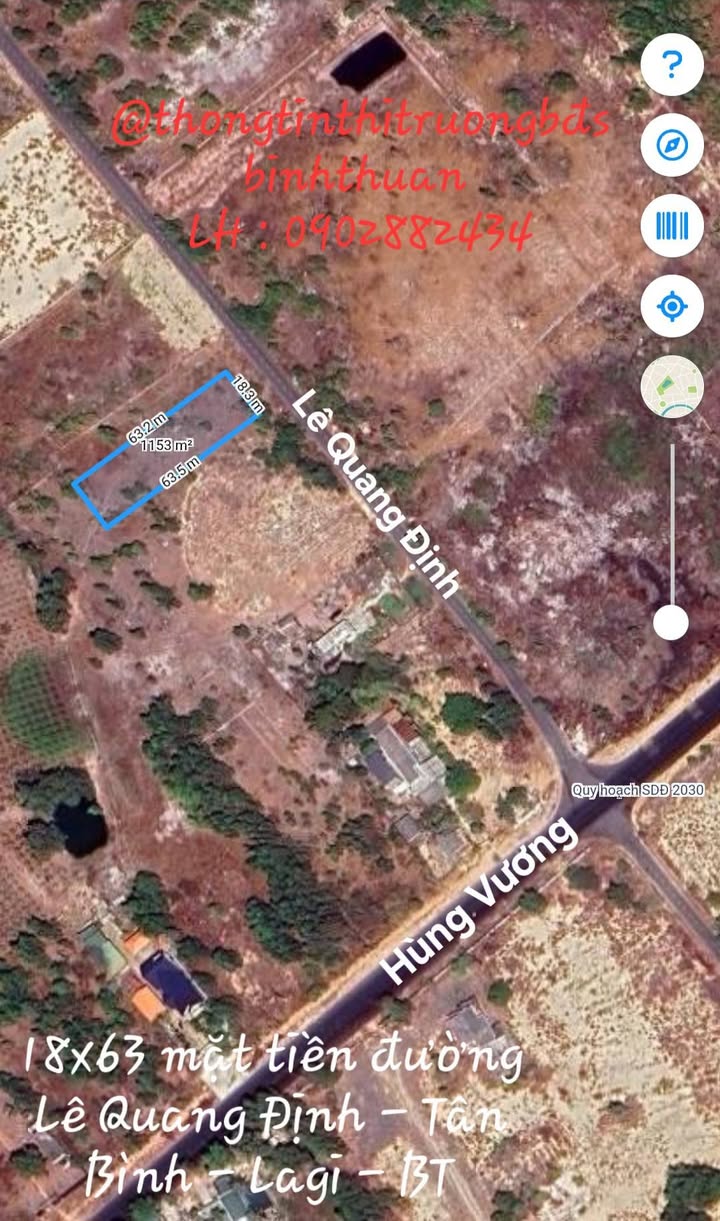
Task: Switch map type via the map thumbnail
Action: 672,387
